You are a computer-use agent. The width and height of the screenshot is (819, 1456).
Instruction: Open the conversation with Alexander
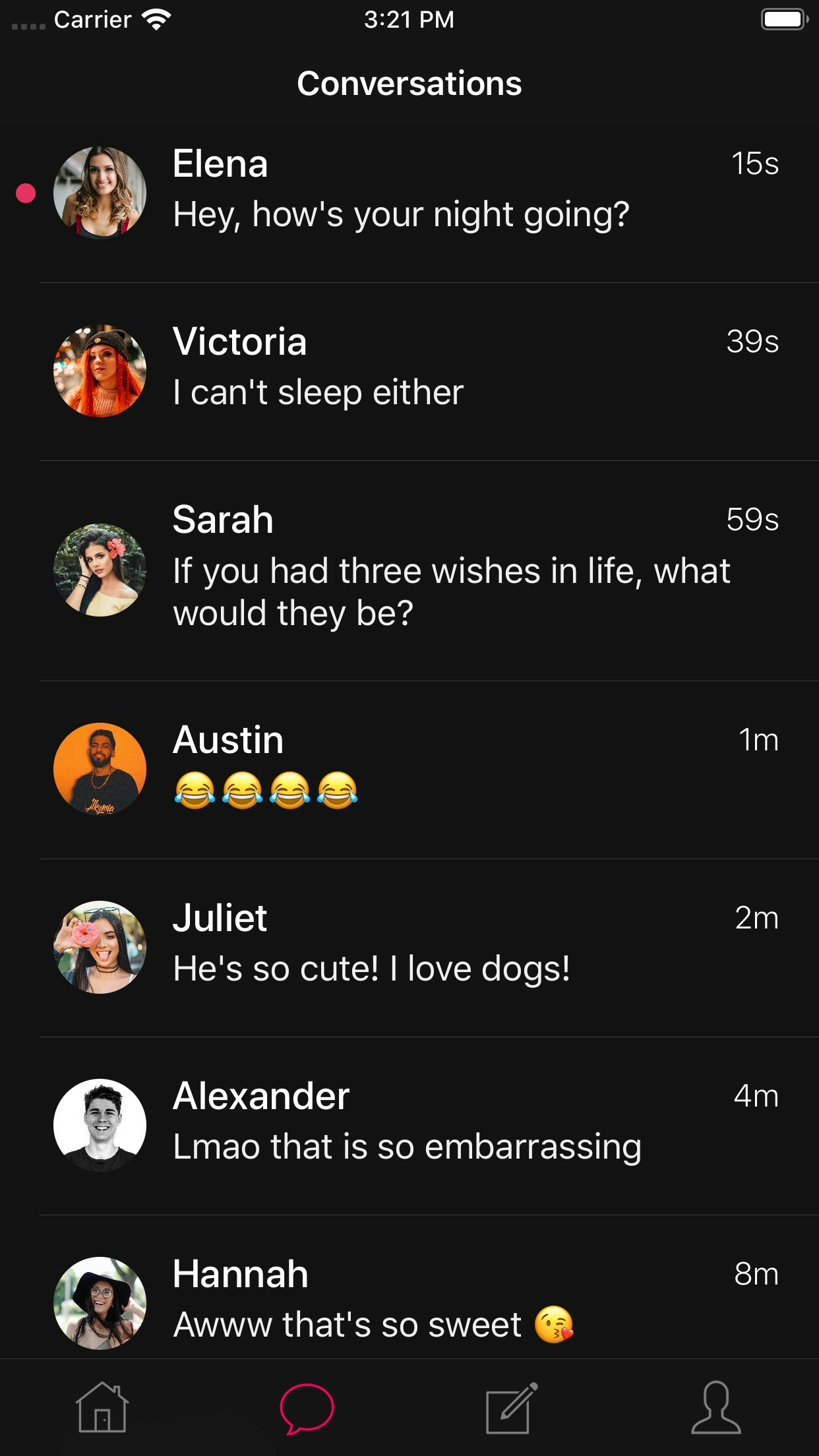click(x=409, y=1125)
